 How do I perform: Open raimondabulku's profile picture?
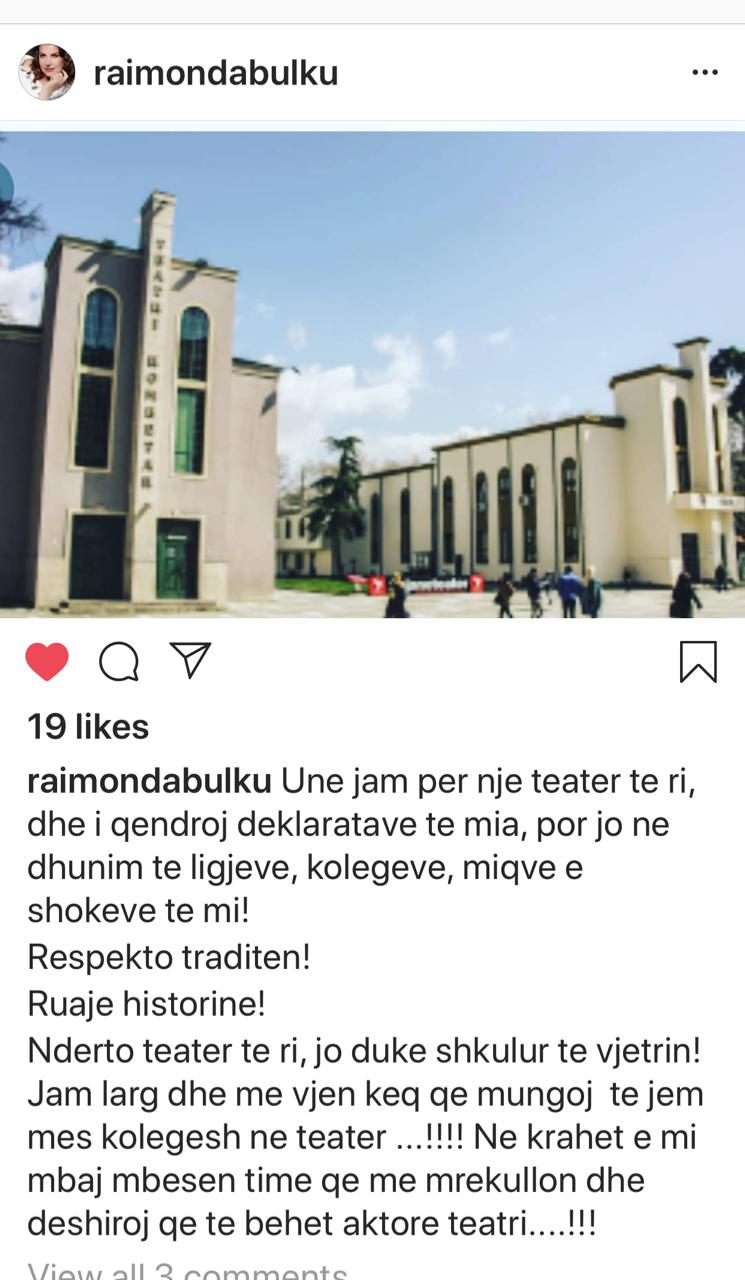46,73
